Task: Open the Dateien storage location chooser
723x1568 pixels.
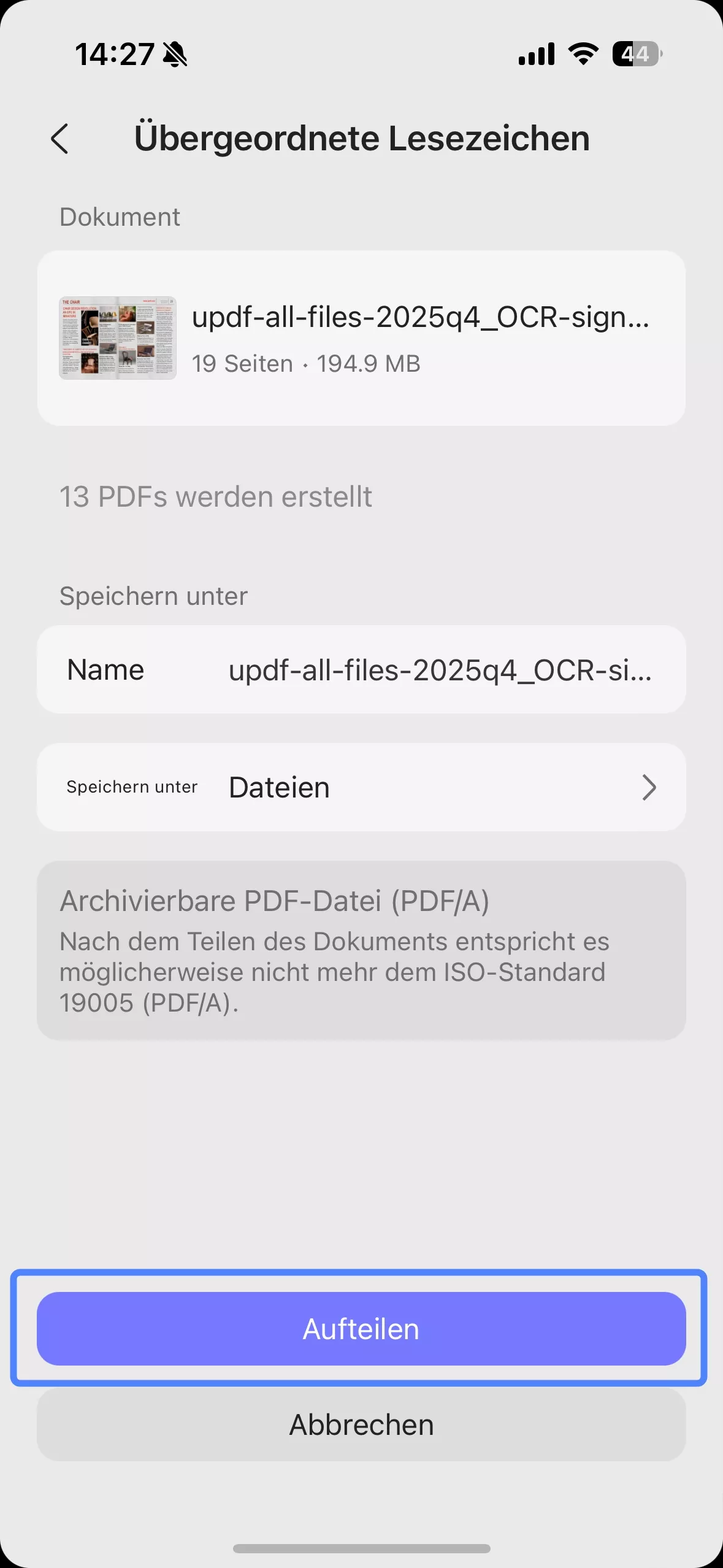Action: tap(362, 787)
